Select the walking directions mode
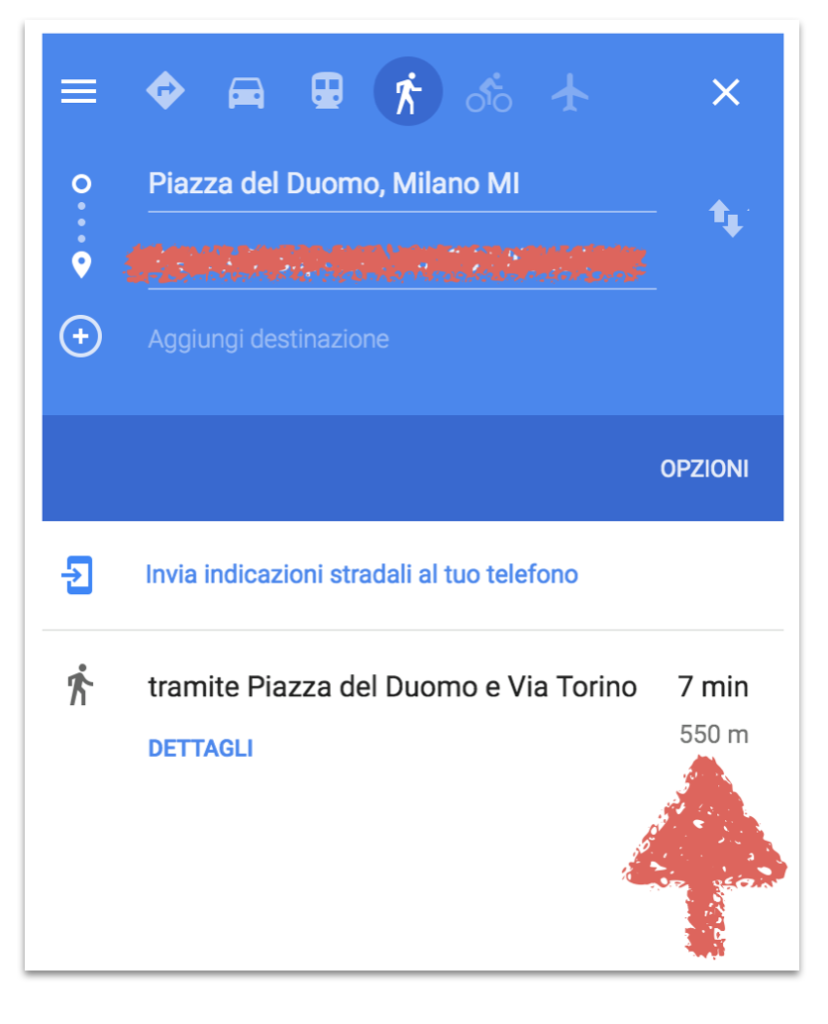This screenshot has height=1024, width=828. (407, 92)
